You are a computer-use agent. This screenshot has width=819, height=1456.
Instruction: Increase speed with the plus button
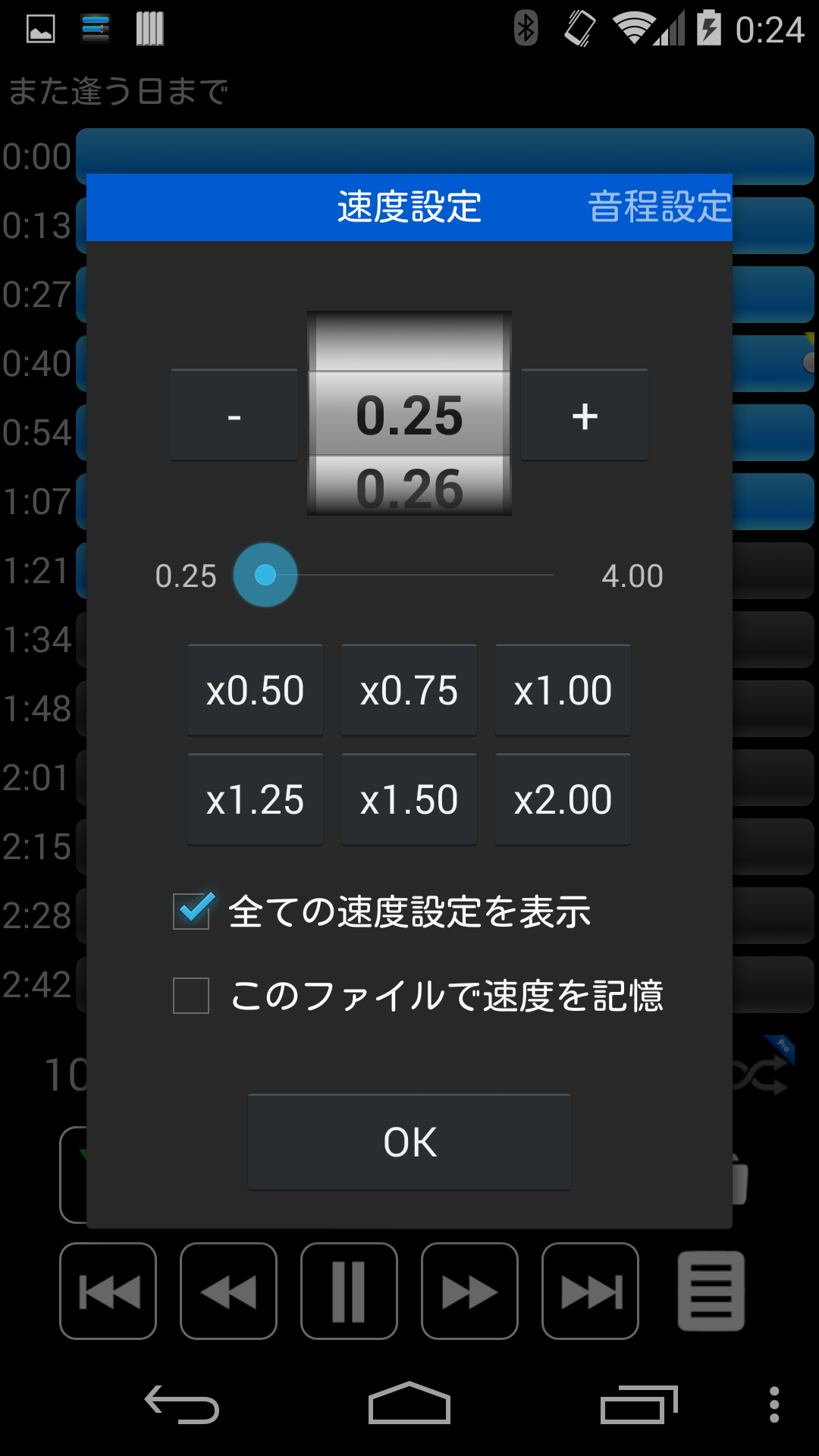[585, 416]
